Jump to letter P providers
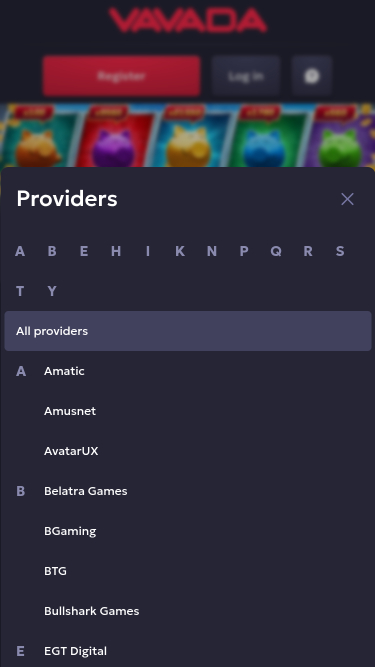The image size is (375, 667). pyautogui.click(x=244, y=251)
